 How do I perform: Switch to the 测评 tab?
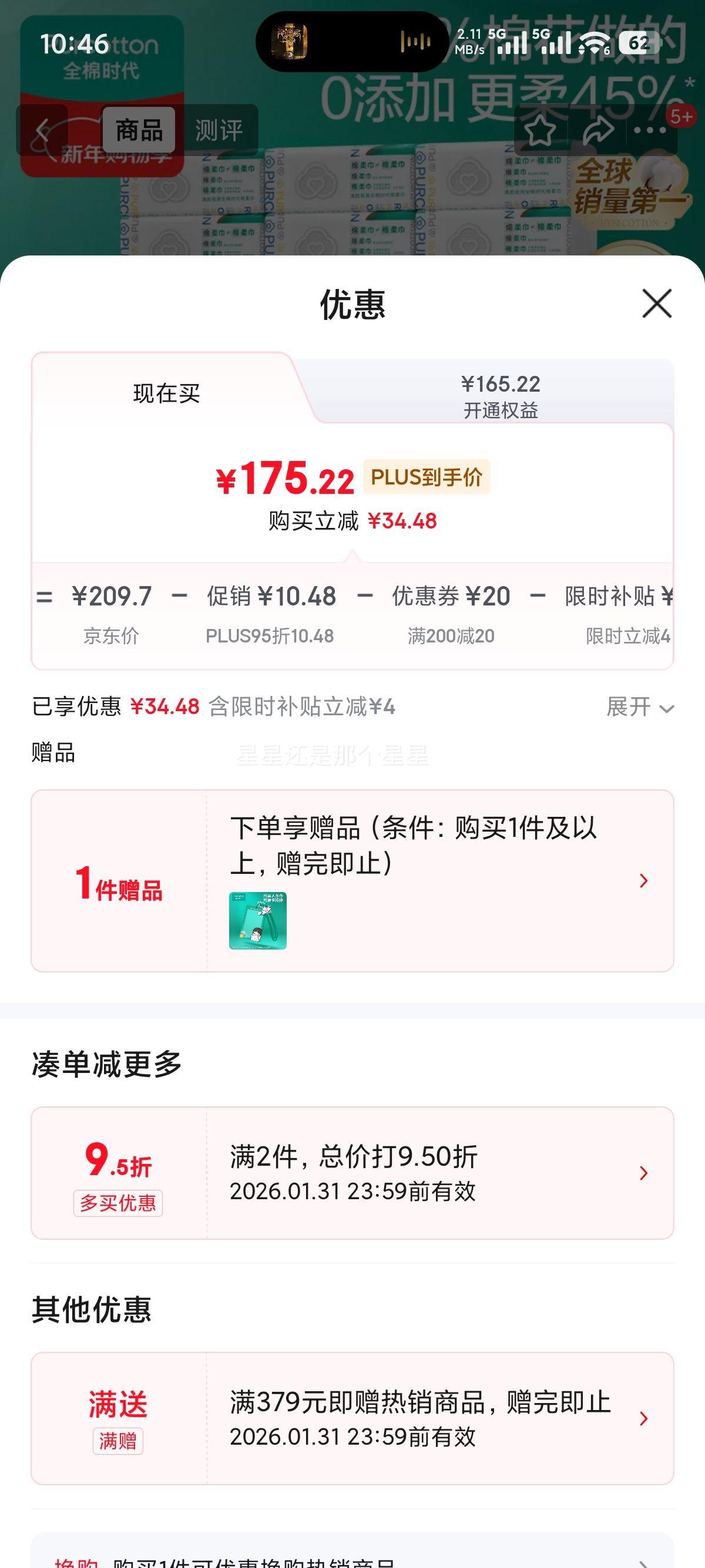[219, 129]
